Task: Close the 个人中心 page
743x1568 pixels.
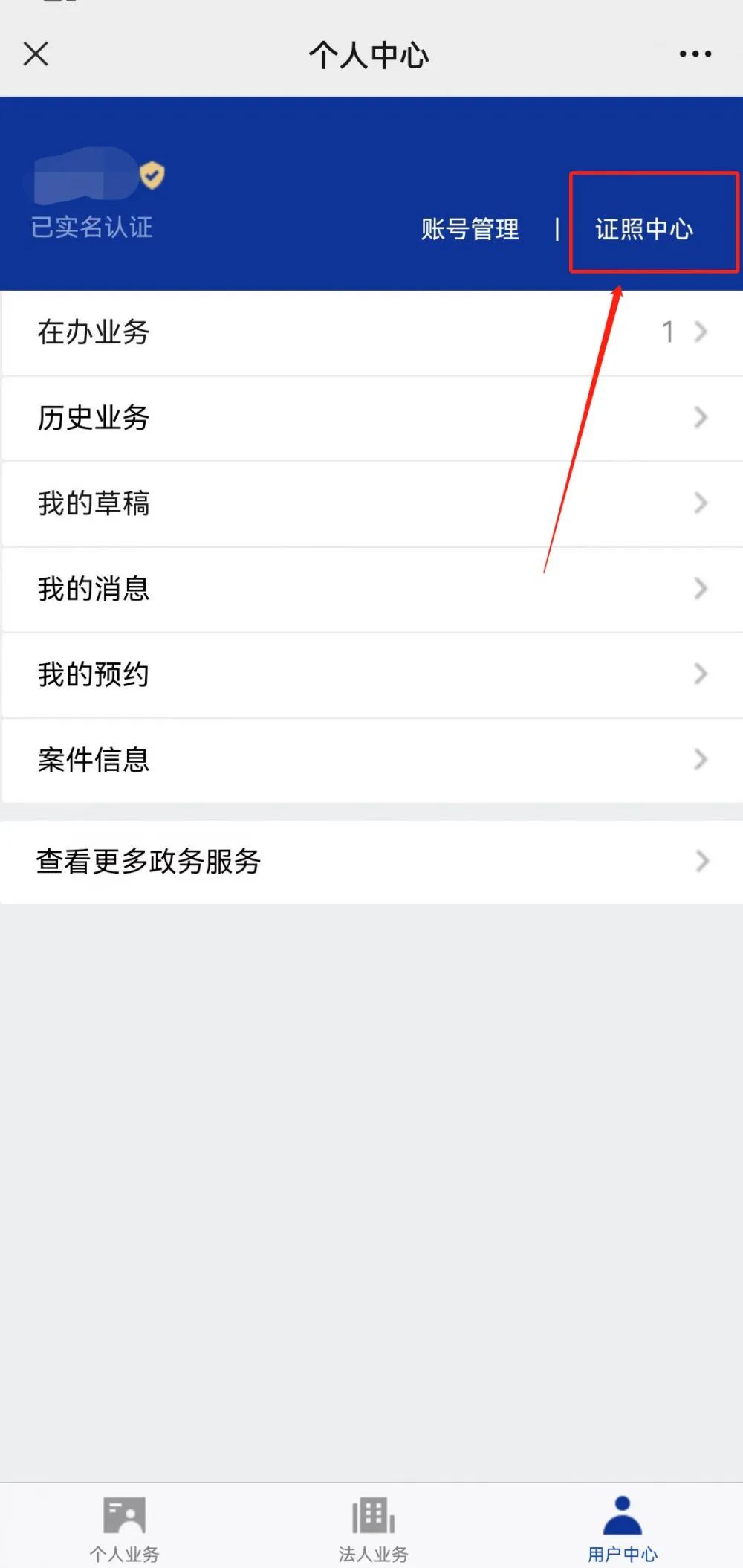Action: pyautogui.click(x=36, y=54)
